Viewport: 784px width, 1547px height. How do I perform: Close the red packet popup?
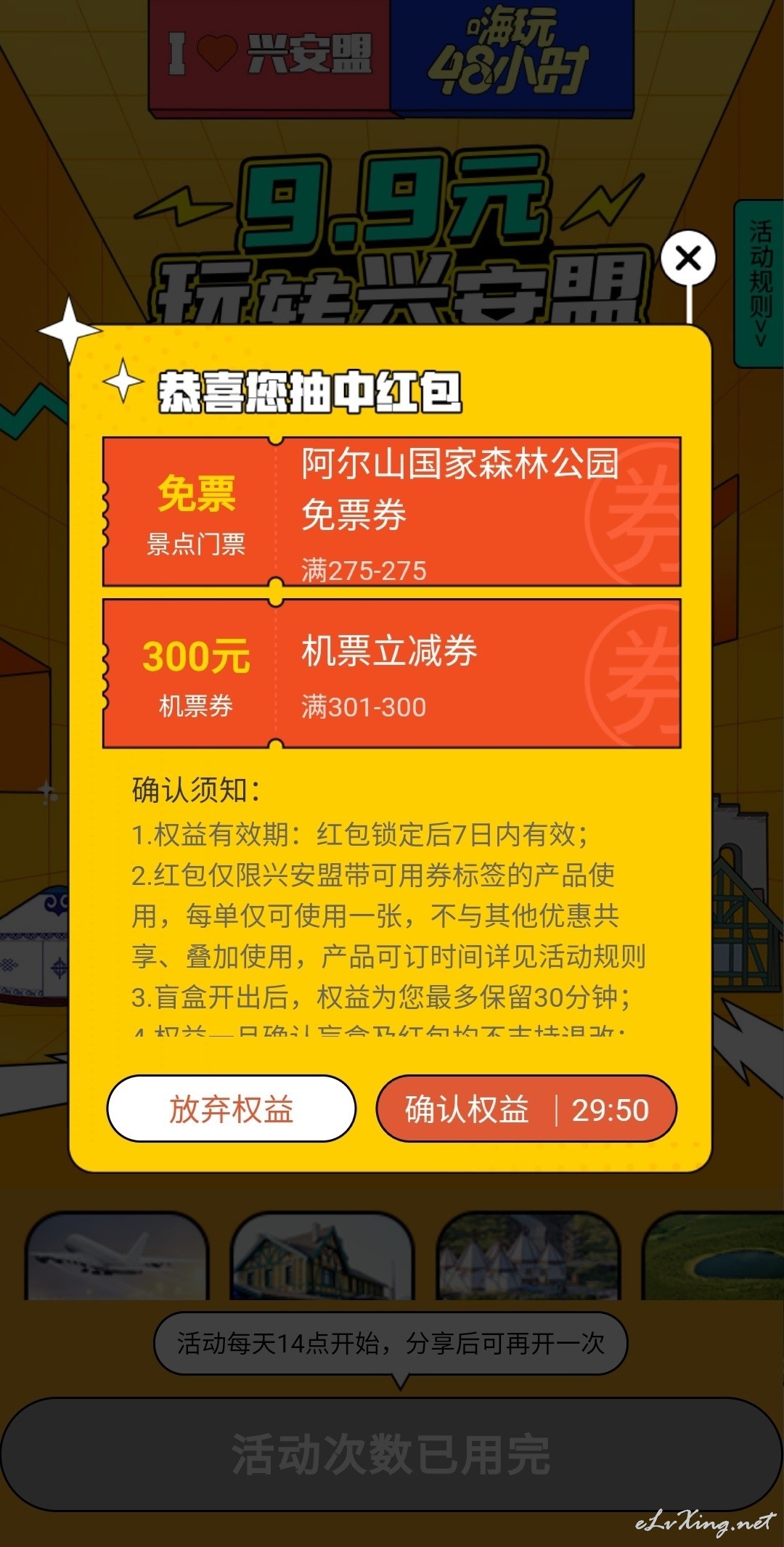click(x=687, y=258)
